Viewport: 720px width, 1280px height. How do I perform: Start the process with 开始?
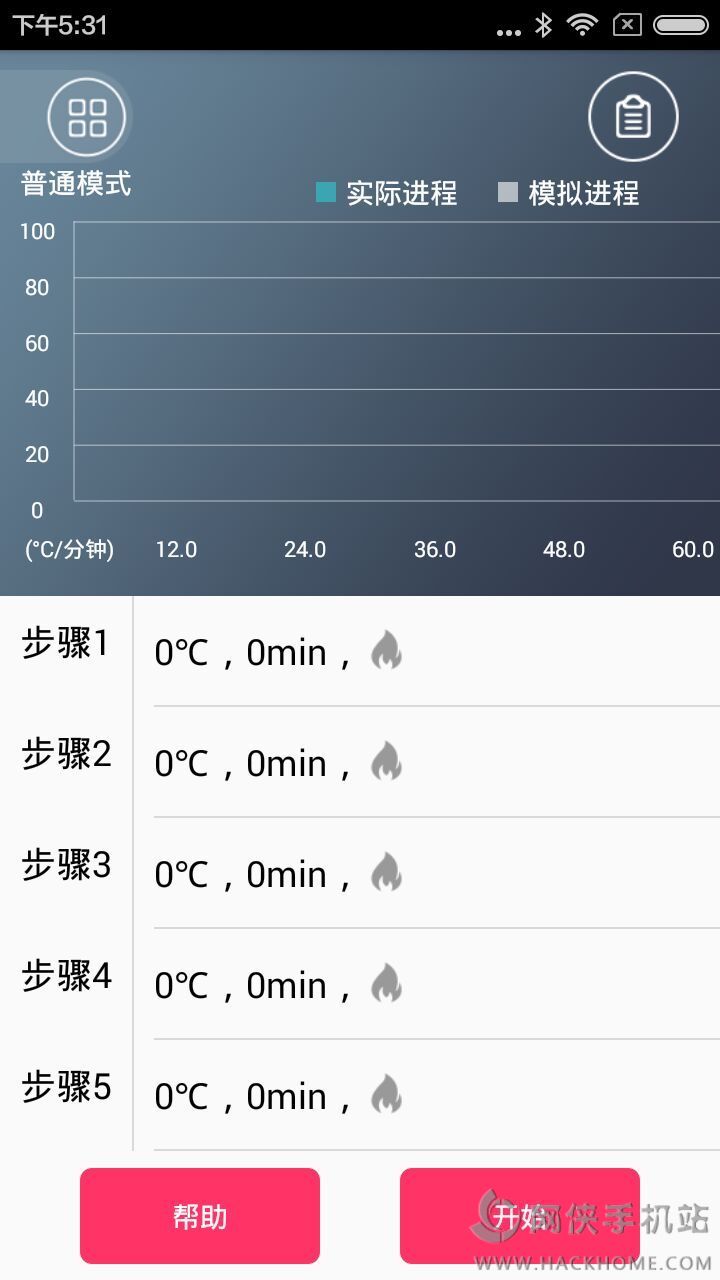(x=519, y=1216)
